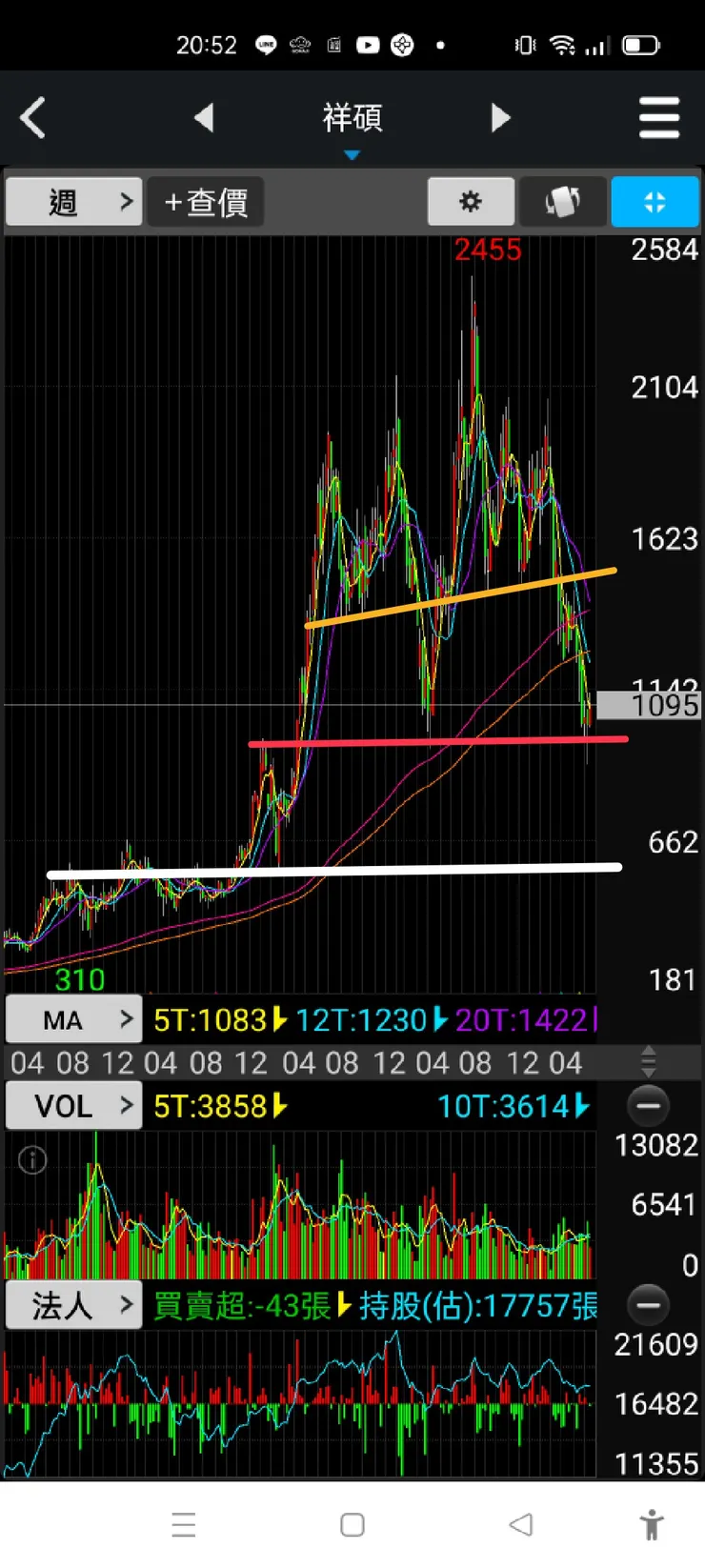Open the 祥碩 stock title dropdown

pos(352,125)
